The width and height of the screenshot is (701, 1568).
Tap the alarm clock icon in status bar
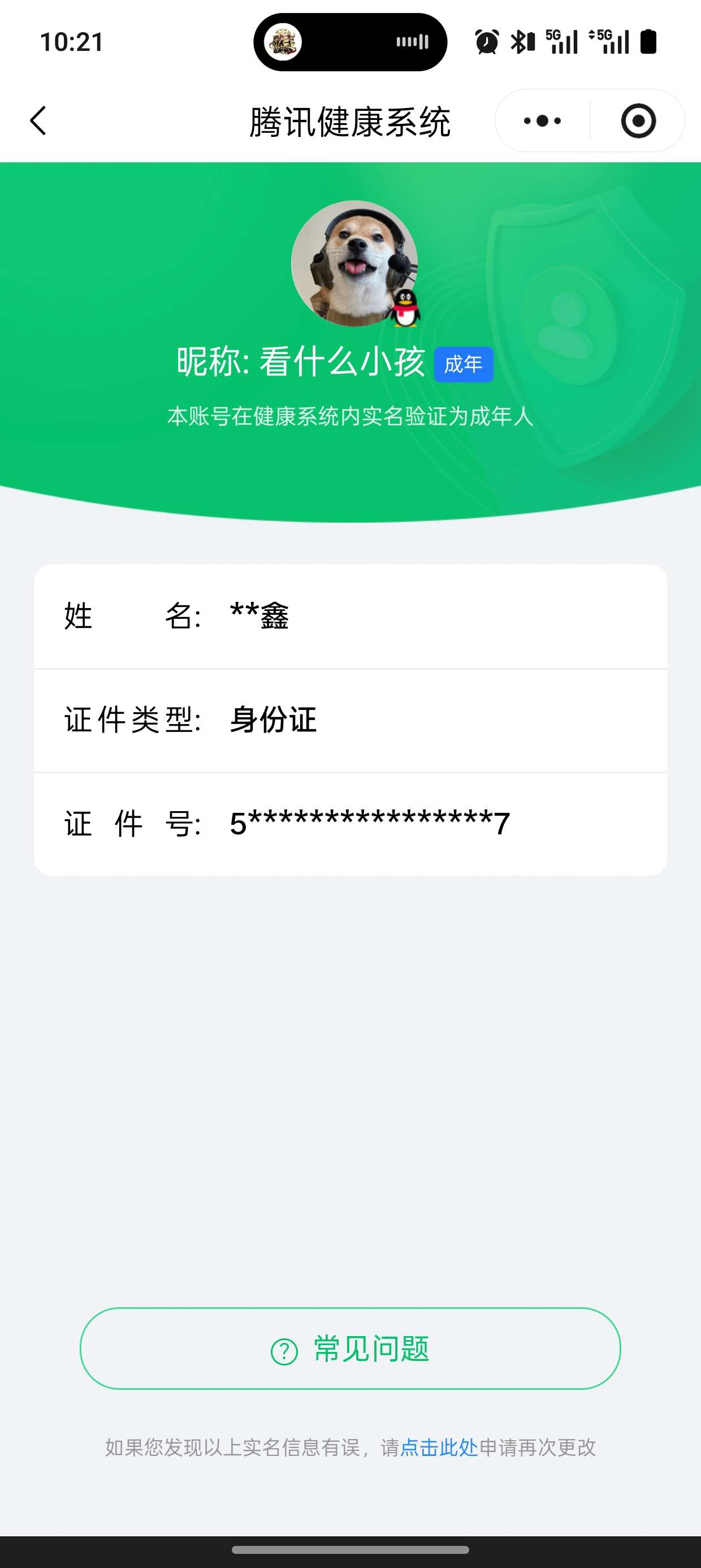click(487, 41)
